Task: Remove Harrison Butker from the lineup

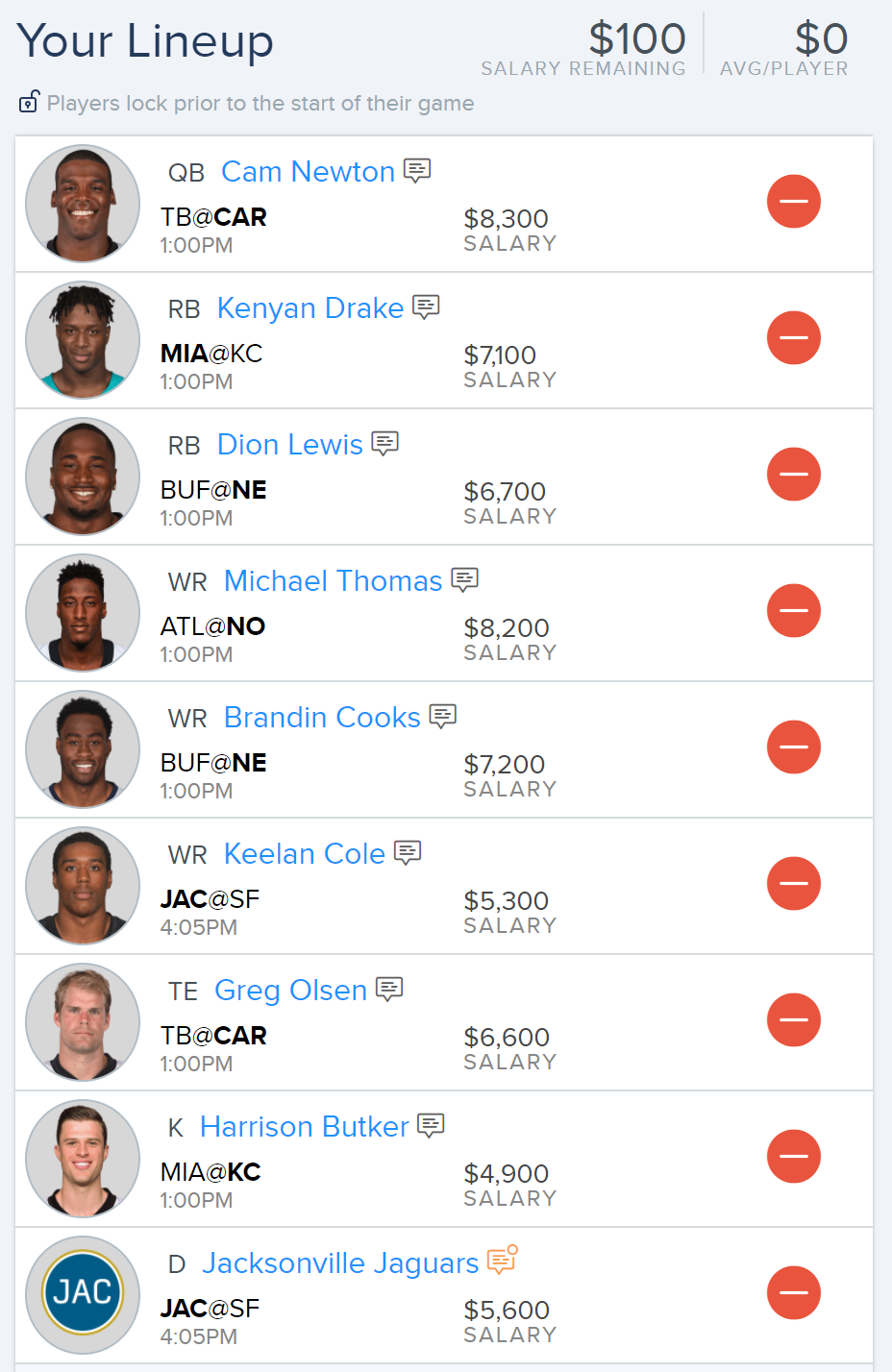Action: [793, 1157]
